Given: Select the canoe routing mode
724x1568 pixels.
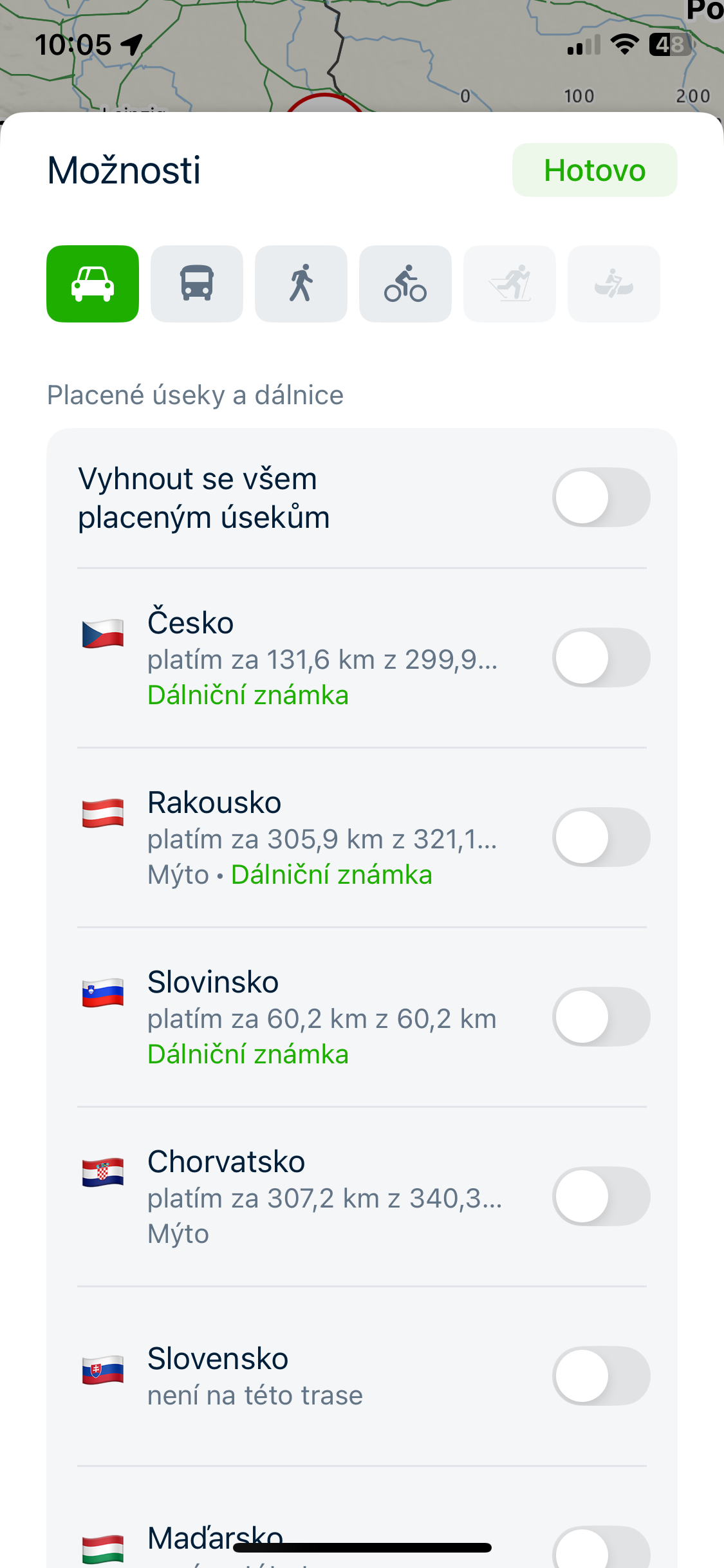Looking at the screenshot, I should (x=613, y=283).
